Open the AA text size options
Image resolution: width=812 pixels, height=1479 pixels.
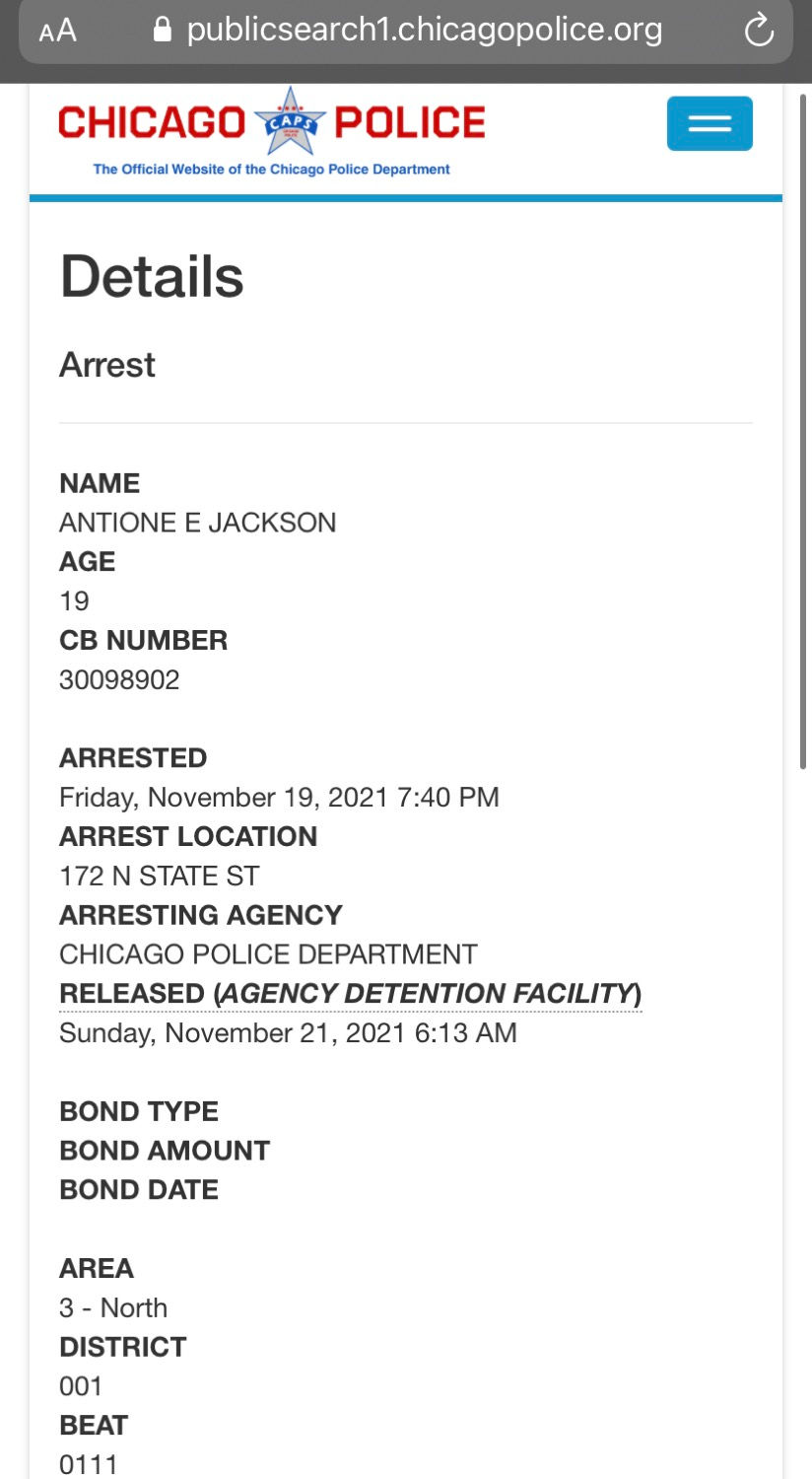(58, 32)
